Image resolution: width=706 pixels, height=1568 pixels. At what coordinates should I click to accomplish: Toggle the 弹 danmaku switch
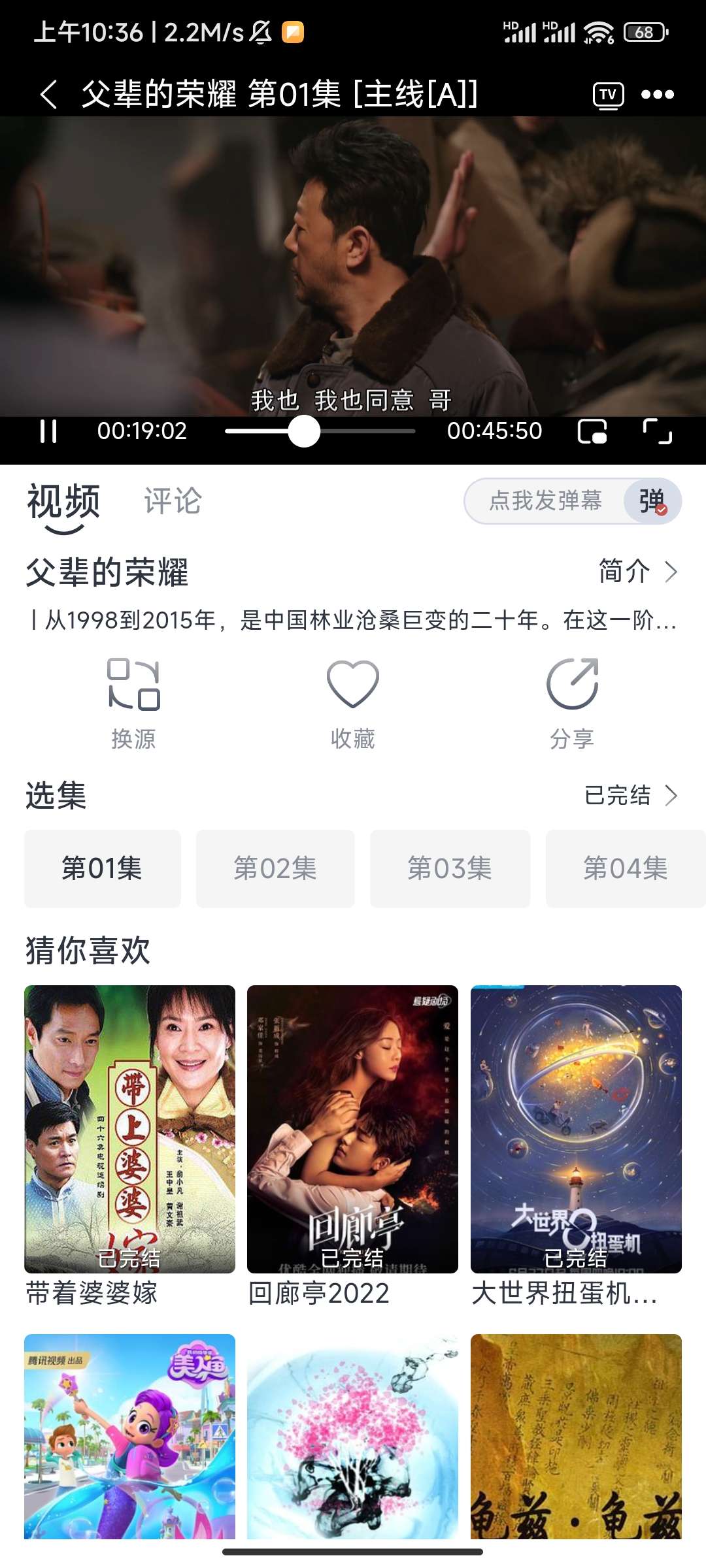652,501
